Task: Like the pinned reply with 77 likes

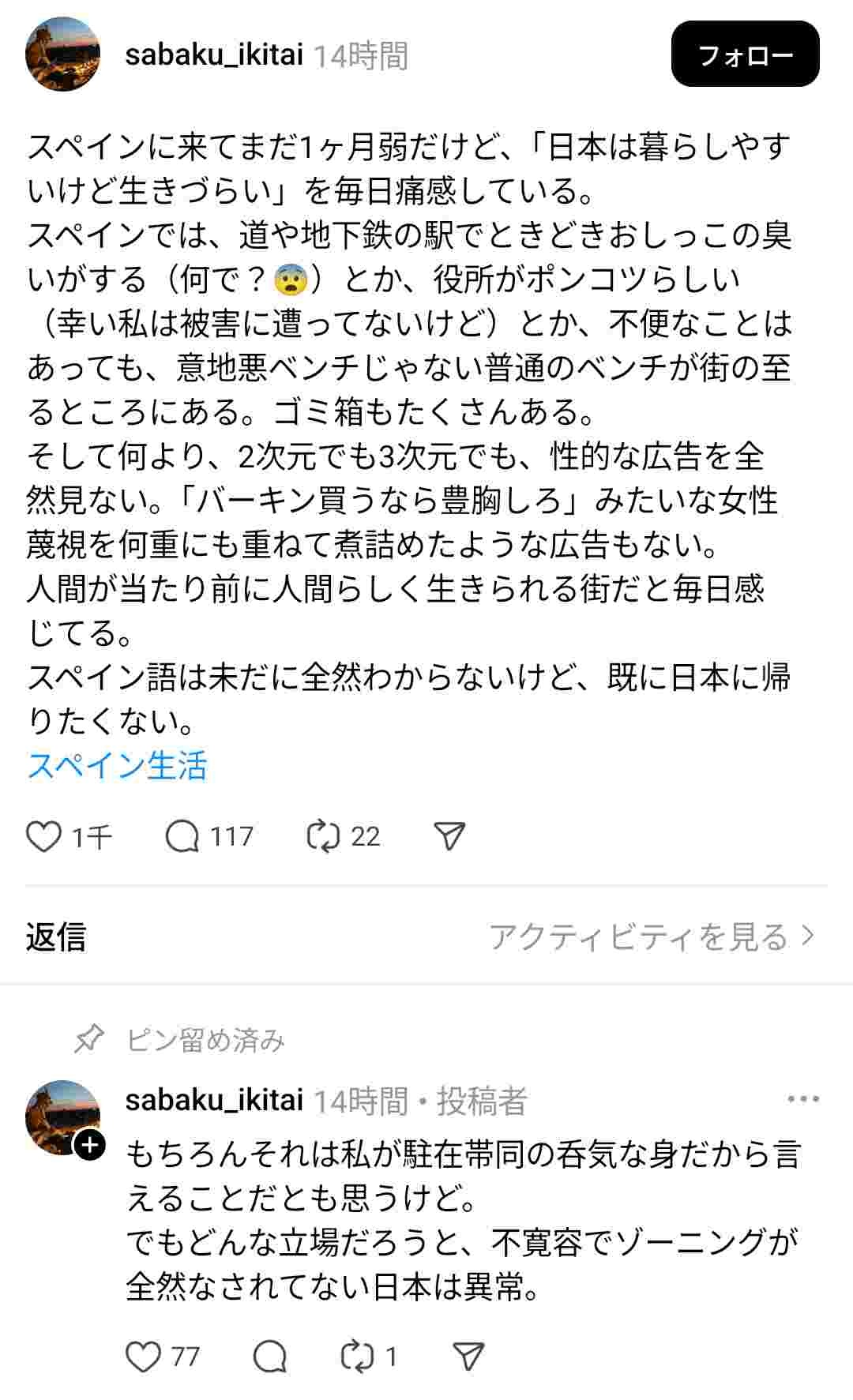Action: tap(144, 1357)
